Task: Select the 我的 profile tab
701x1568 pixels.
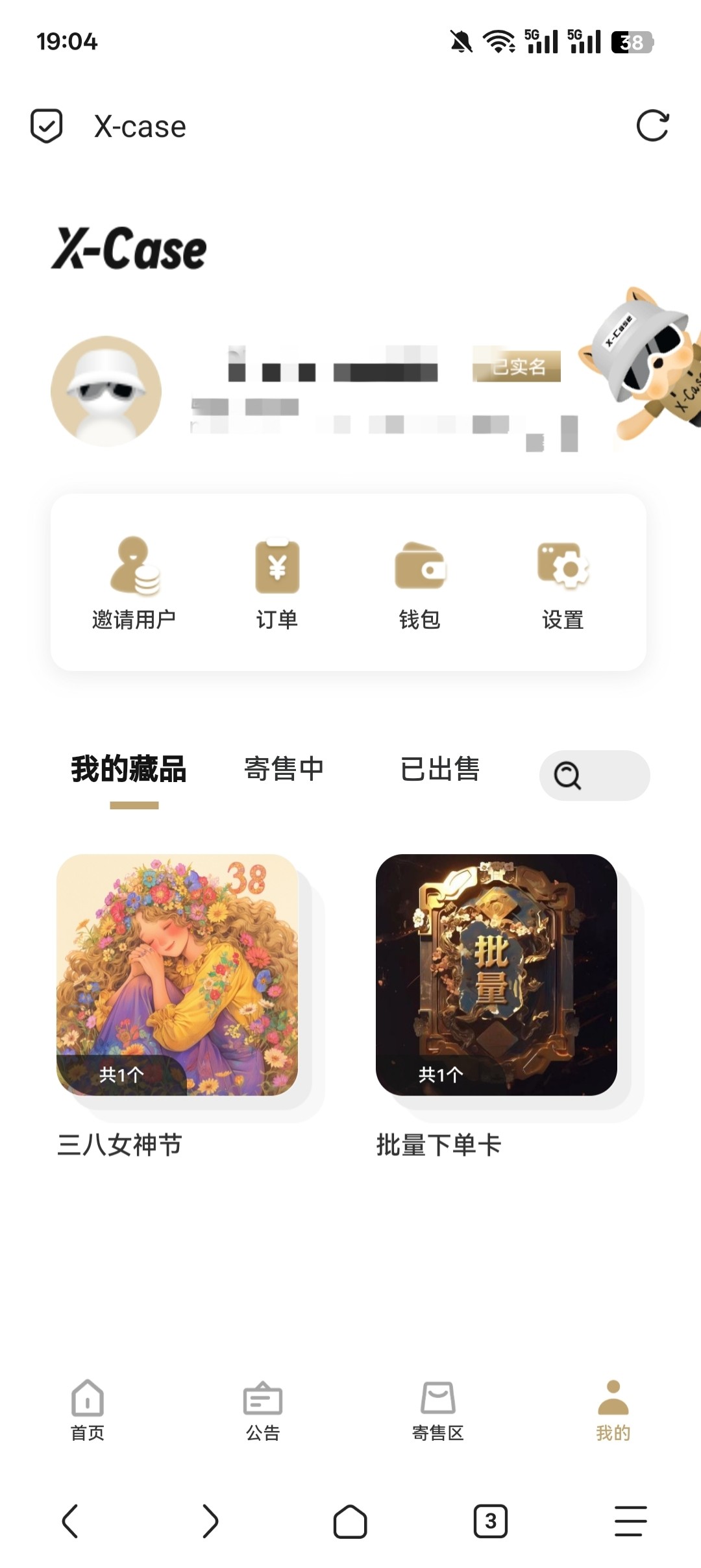Action: (x=613, y=1410)
